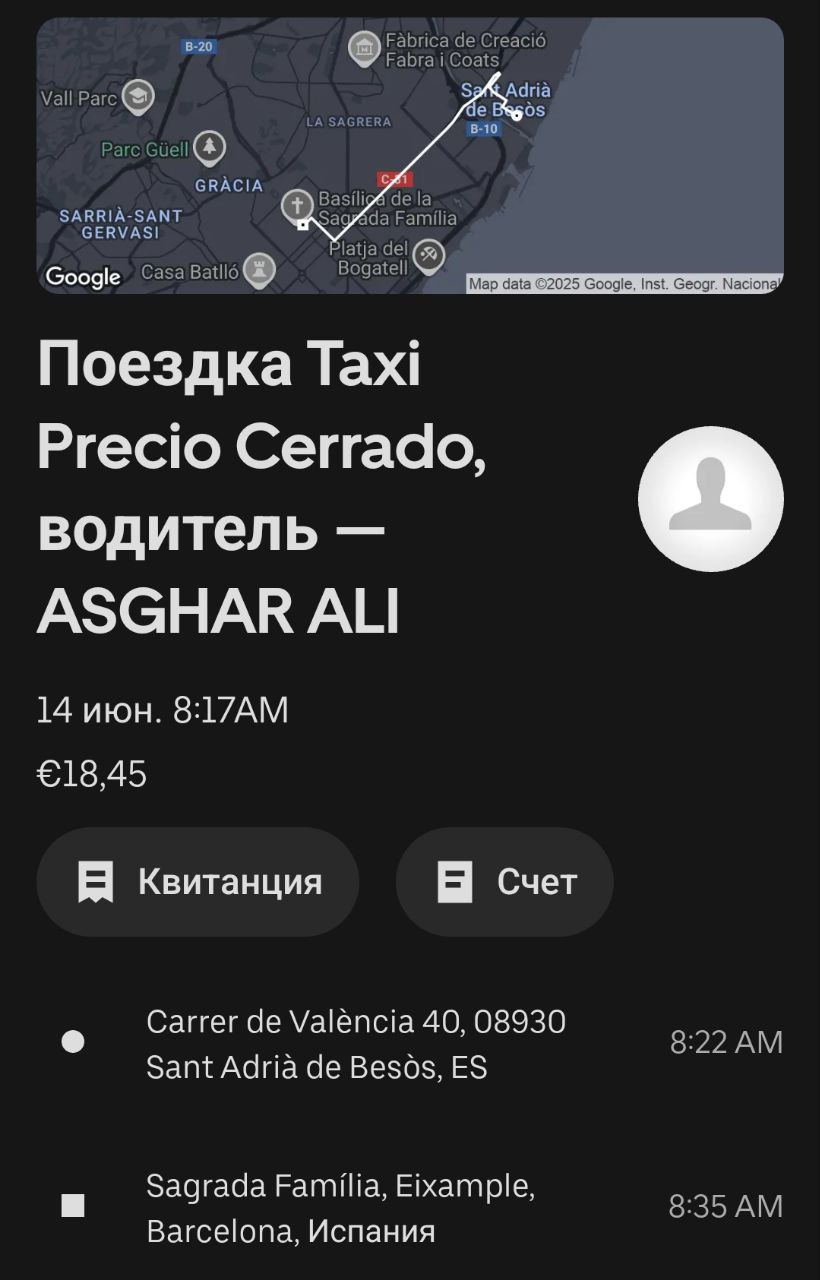
Task: Open the Счет invoice
Action: tap(505, 882)
